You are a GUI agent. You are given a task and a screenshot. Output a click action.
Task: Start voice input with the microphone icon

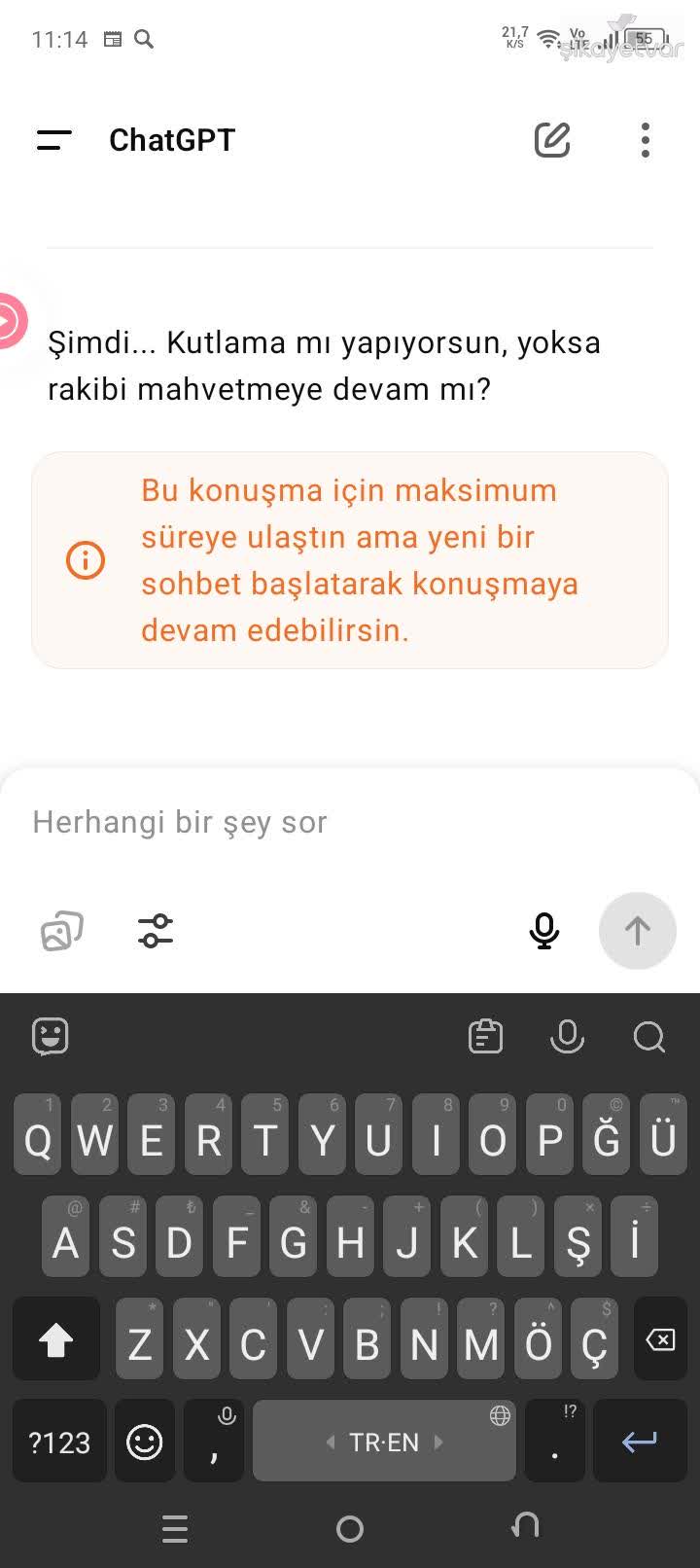pos(544,931)
